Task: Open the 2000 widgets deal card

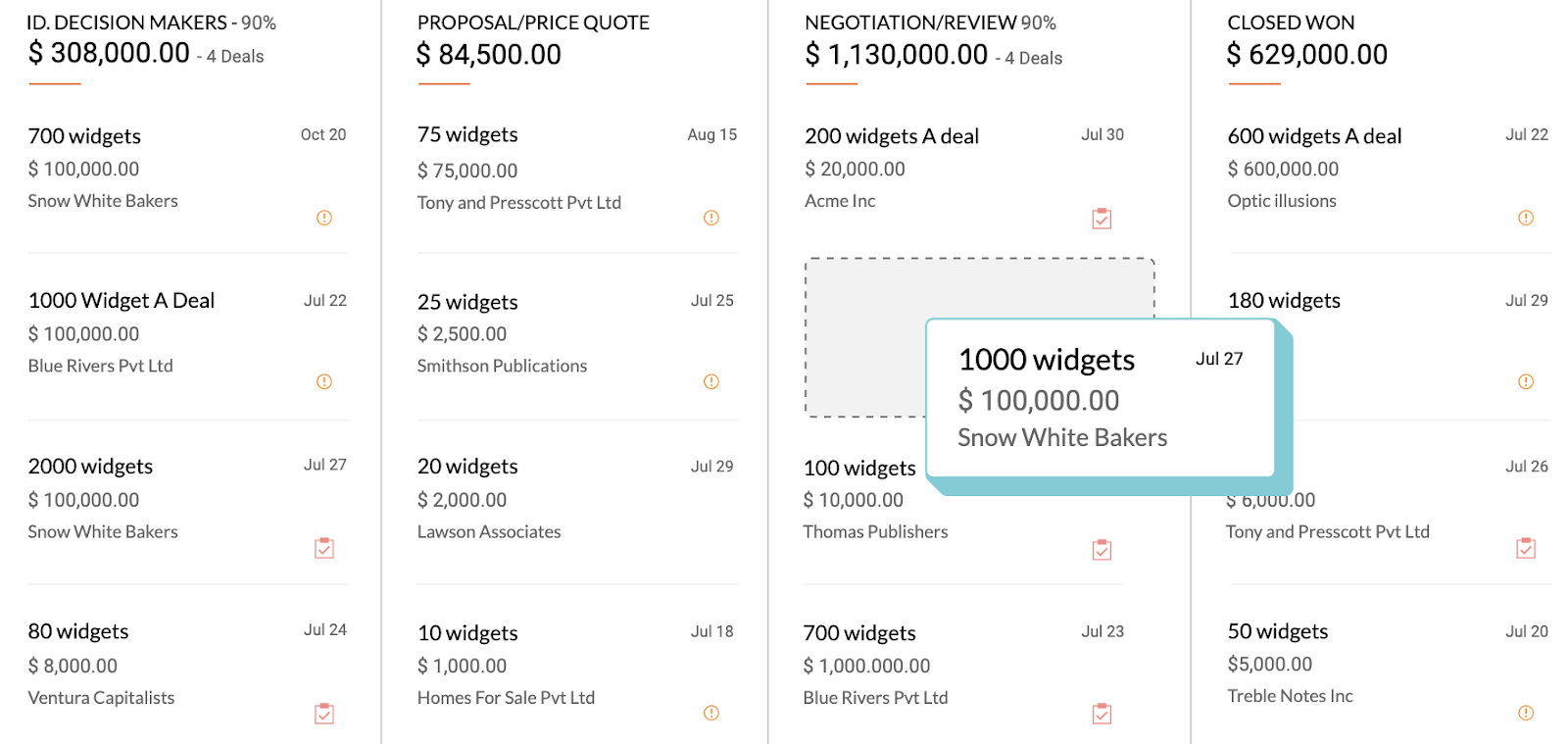Action: [90, 467]
